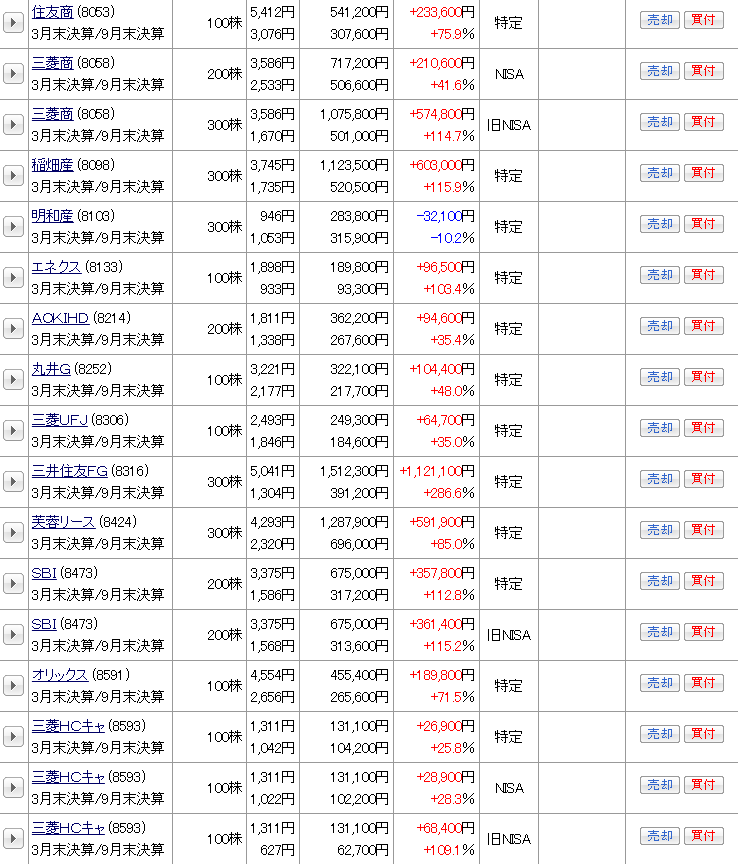The width and height of the screenshot is (738, 864).
Task: Open 三菱UFJ (8306) stock link
Action: click(x=59, y=419)
